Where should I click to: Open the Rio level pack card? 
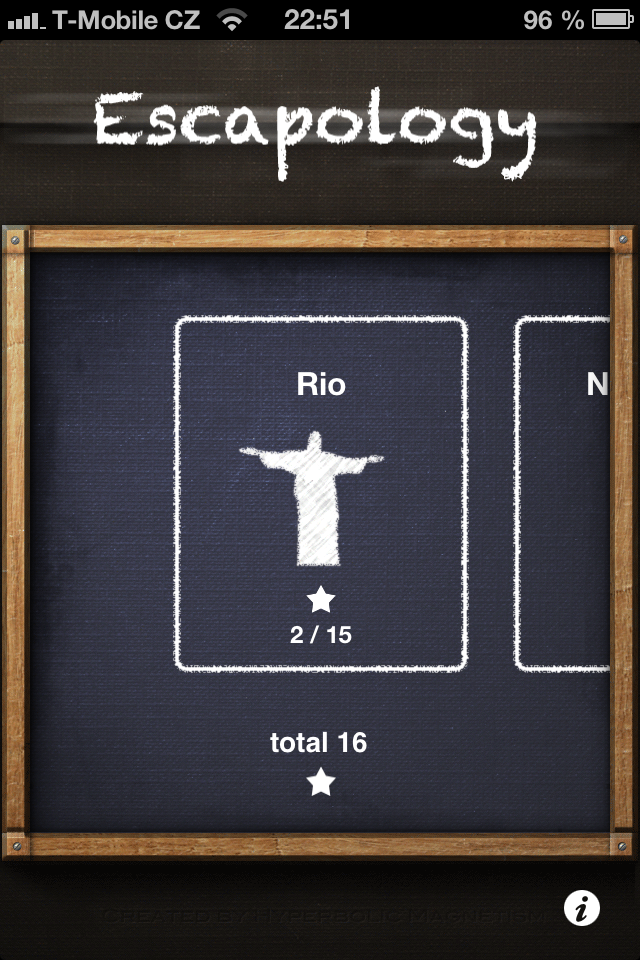[321, 493]
